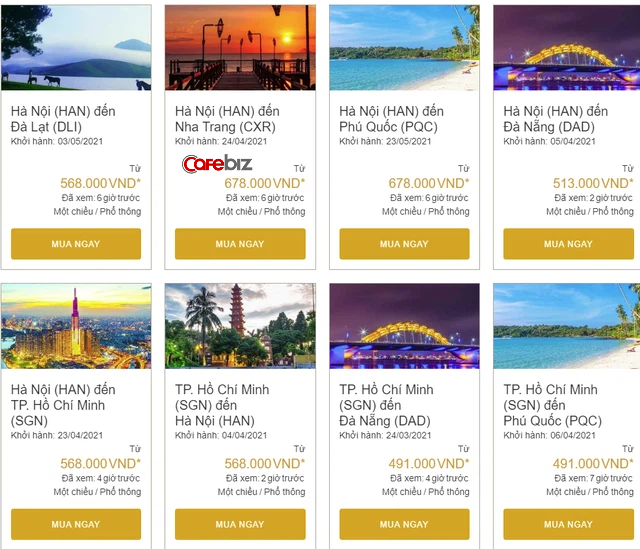This screenshot has height=549, width=640.
Task: View the Hà Nội to Phú Quốc beach card
Action: click(404, 48)
